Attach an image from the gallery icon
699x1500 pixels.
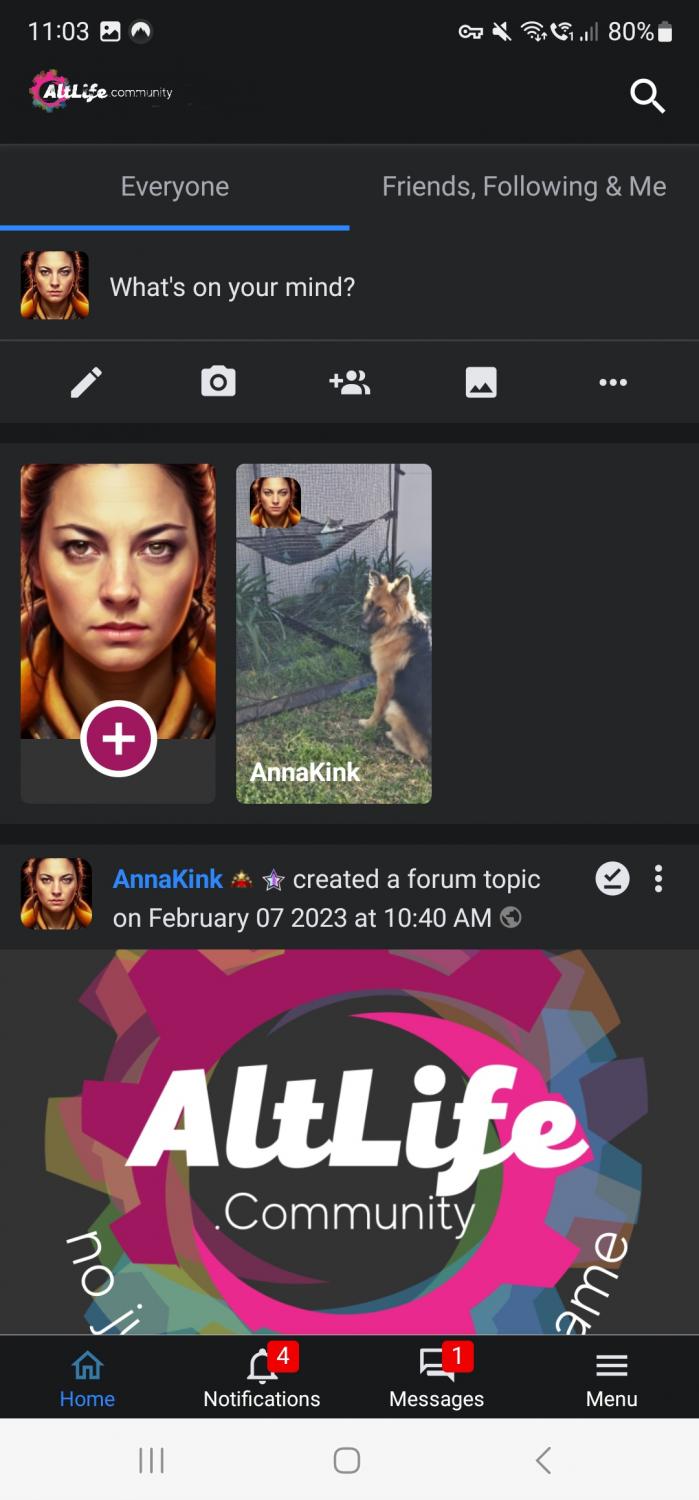click(x=481, y=382)
